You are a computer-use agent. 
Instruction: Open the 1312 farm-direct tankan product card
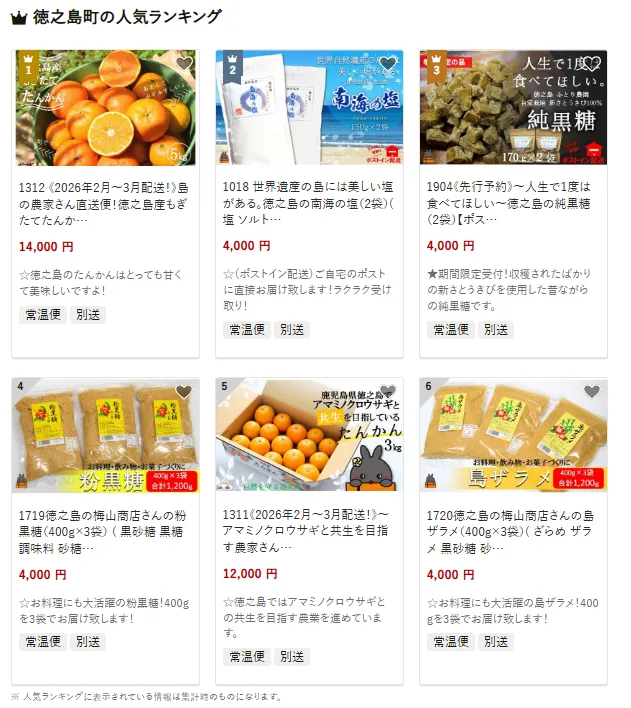pos(105,202)
